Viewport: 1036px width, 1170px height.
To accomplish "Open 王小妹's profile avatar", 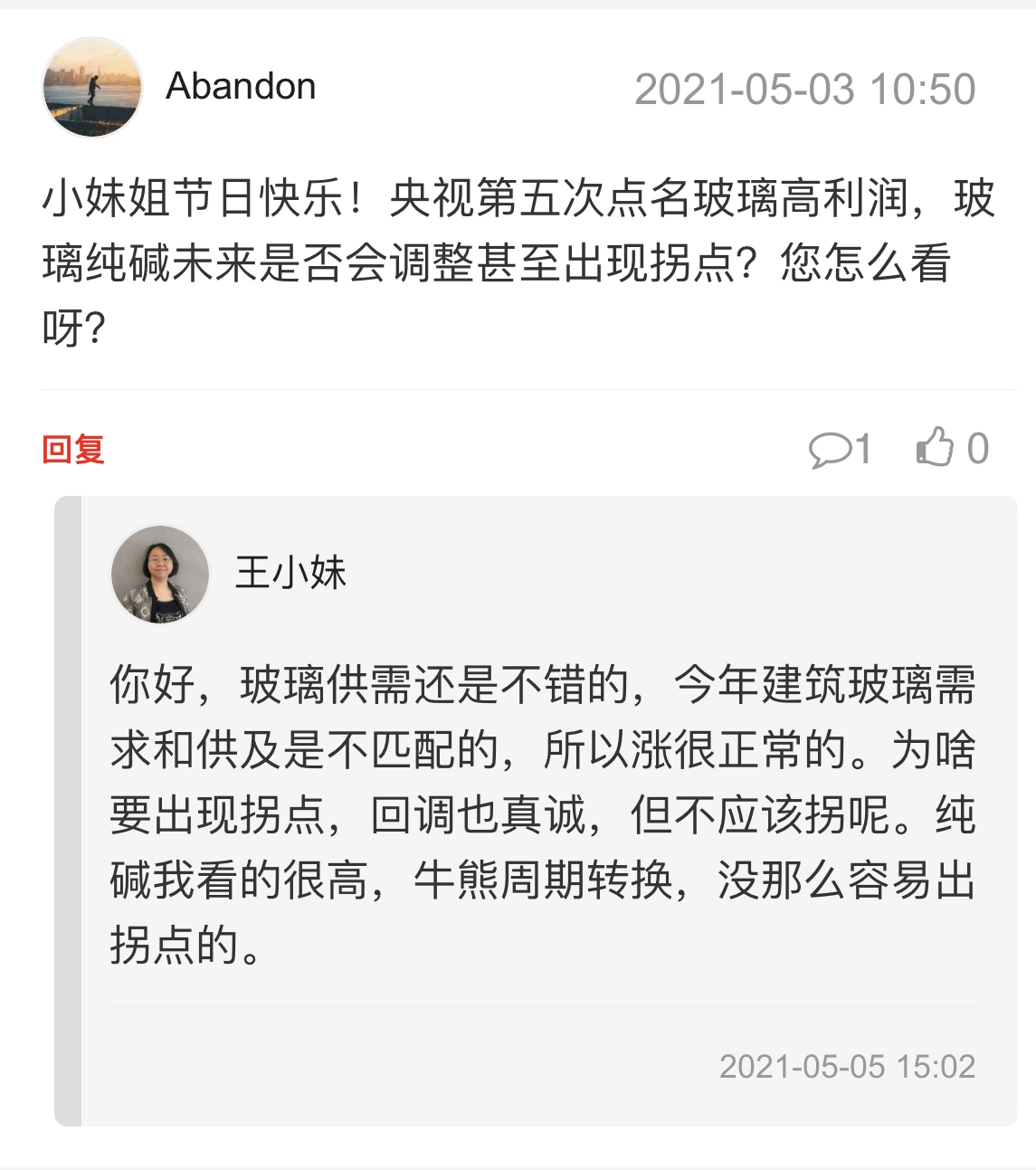I will click(x=160, y=575).
